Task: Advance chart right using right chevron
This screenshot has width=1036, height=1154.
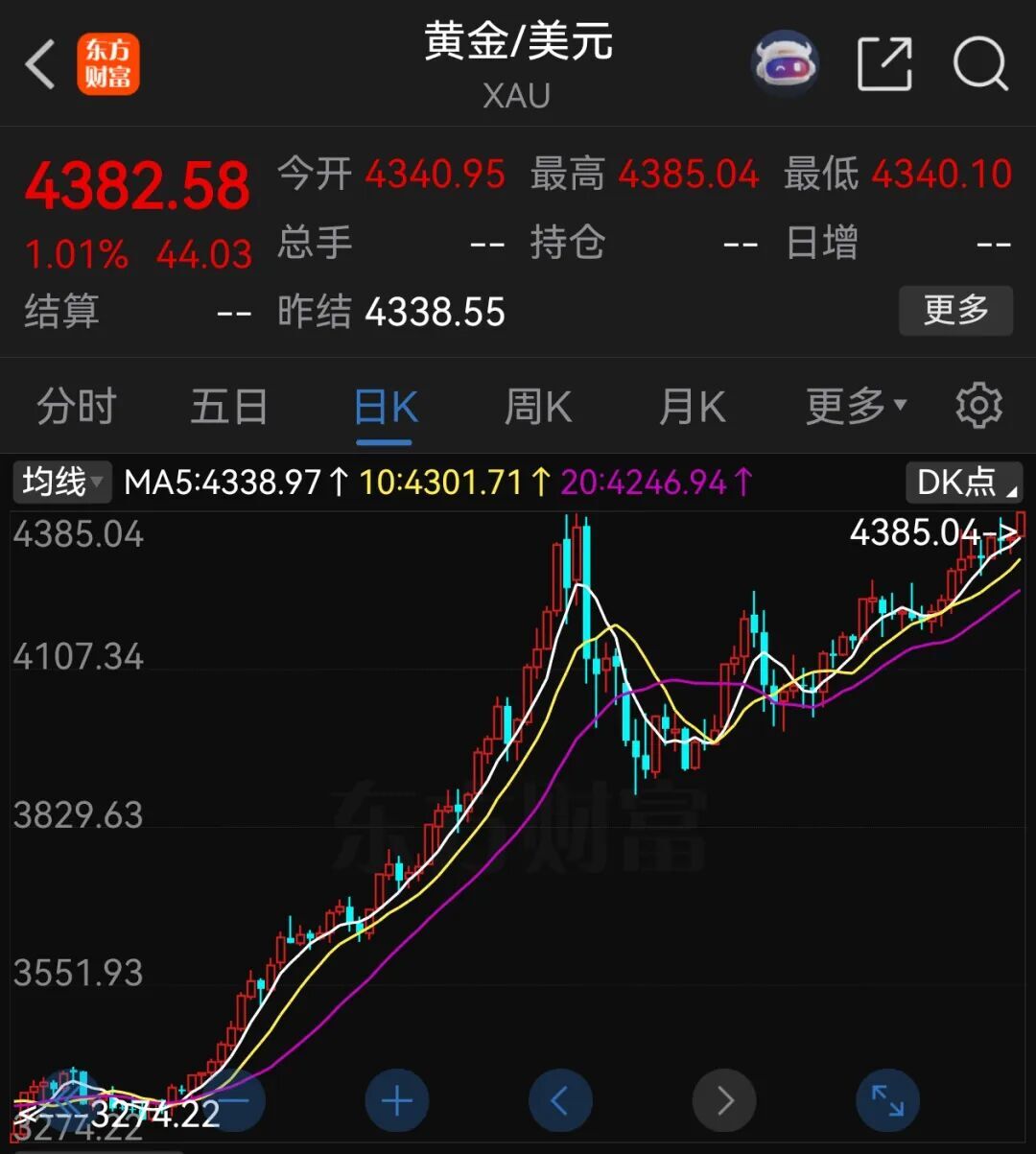Action: (x=724, y=1101)
